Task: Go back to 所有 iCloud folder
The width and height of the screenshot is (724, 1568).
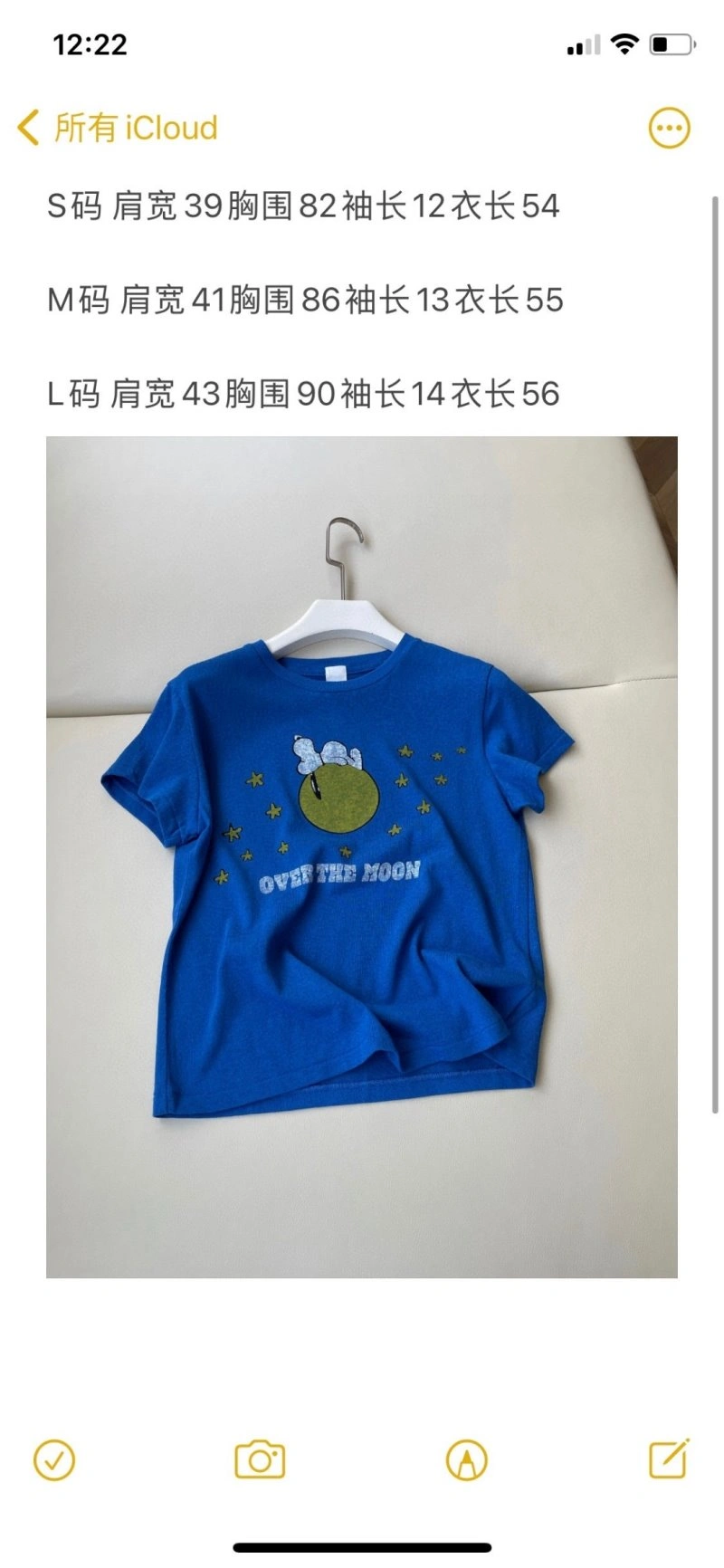Action: 118,128
